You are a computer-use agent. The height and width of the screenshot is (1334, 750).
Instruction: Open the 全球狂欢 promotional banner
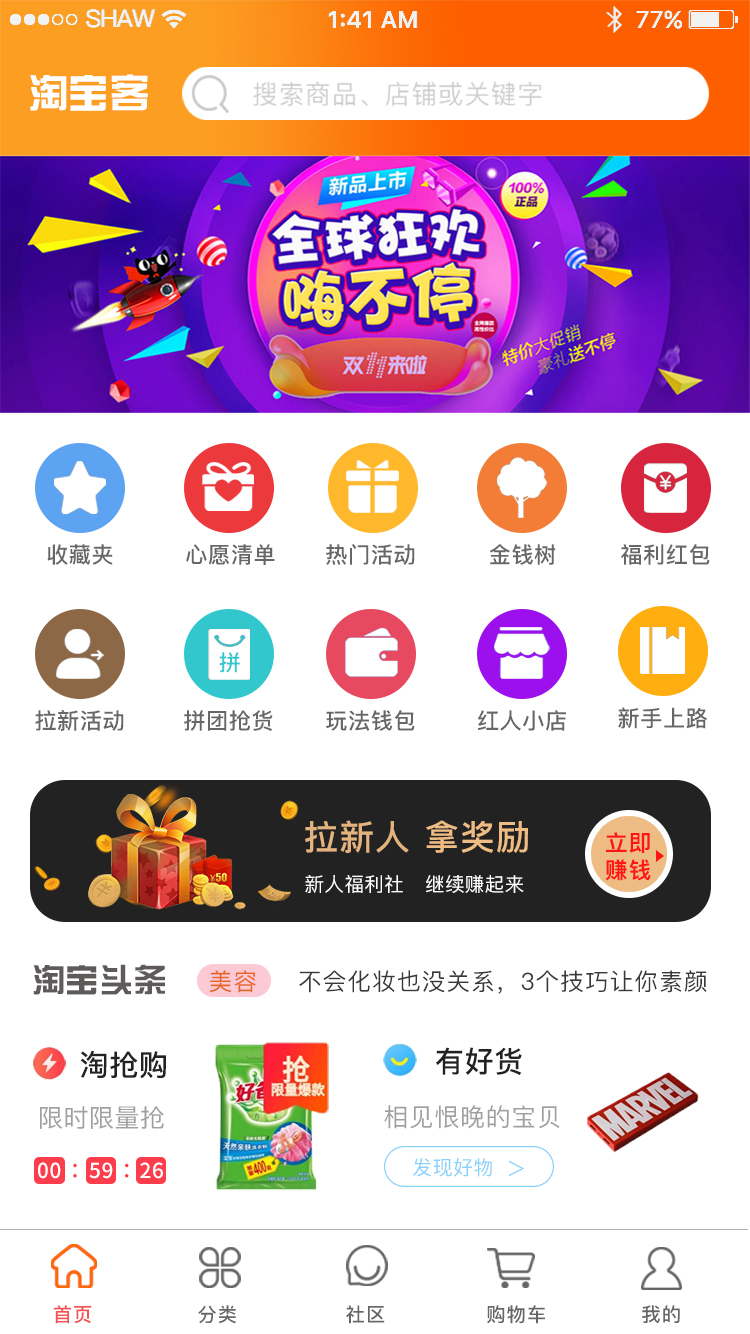pos(375,284)
